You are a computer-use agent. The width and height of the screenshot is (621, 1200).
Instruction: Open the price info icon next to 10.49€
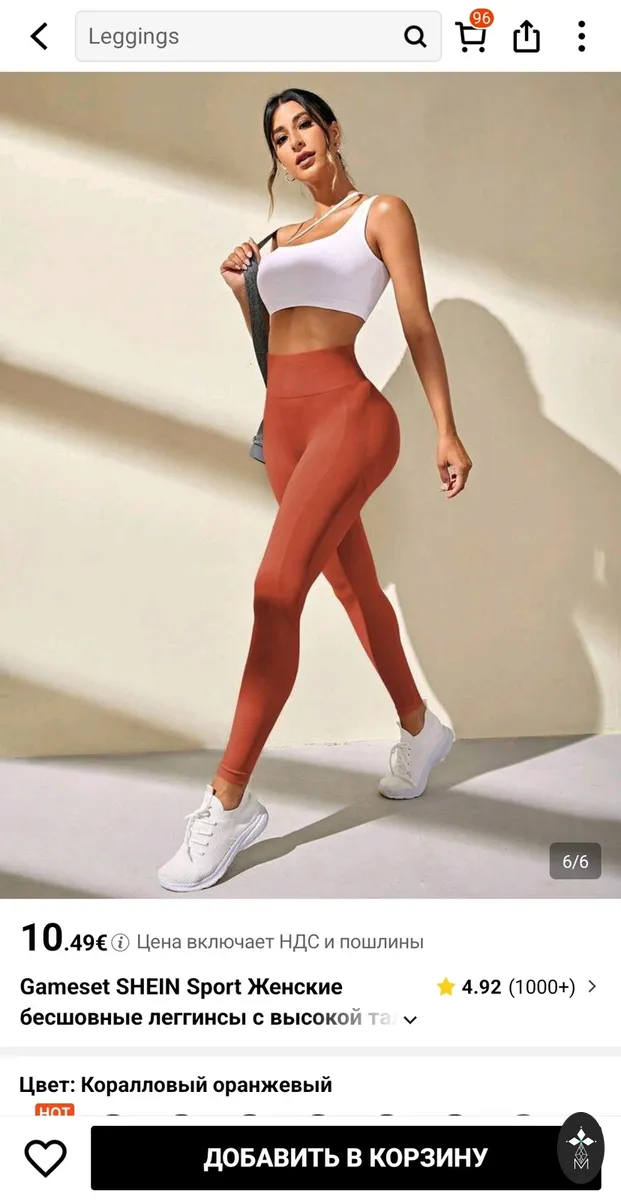click(x=120, y=942)
